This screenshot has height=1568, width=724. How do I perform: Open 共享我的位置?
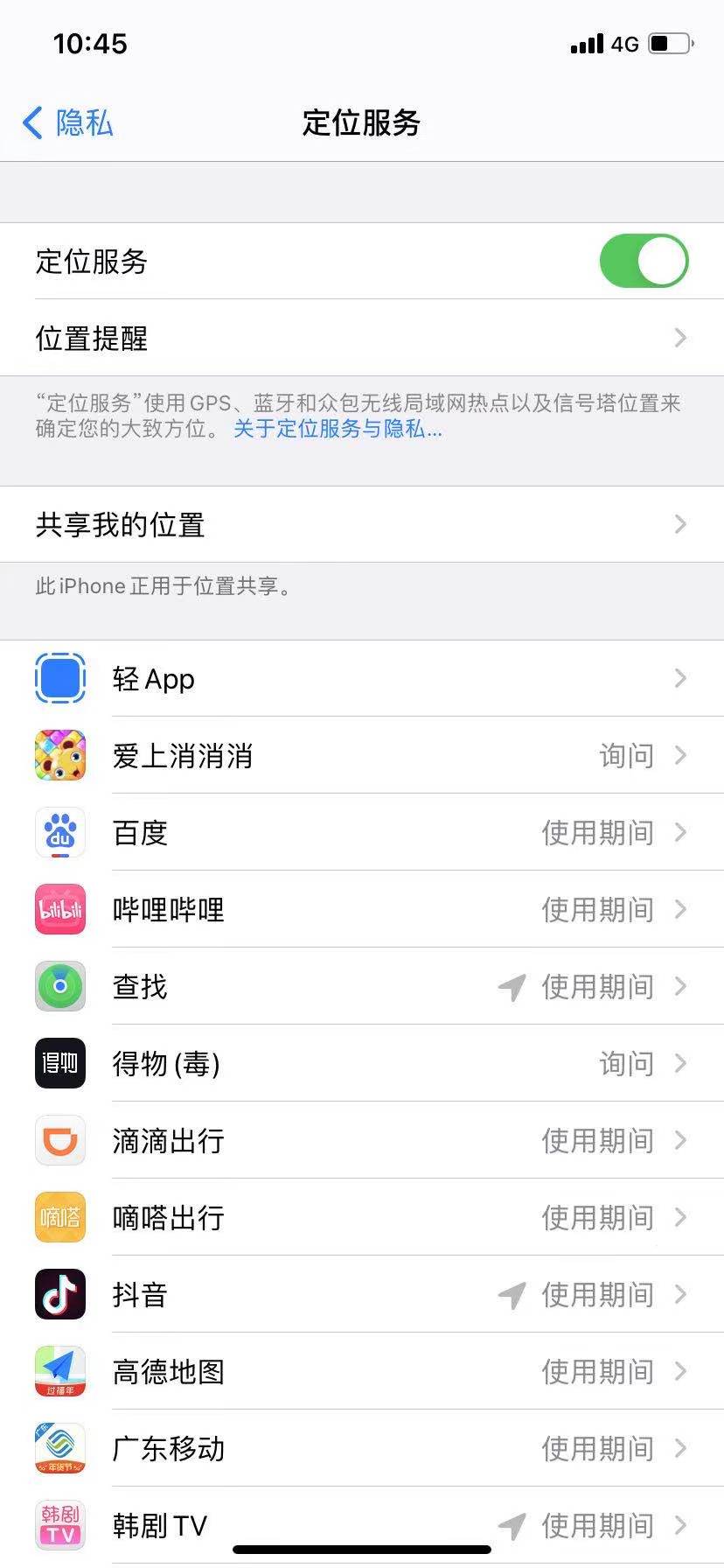click(x=362, y=524)
